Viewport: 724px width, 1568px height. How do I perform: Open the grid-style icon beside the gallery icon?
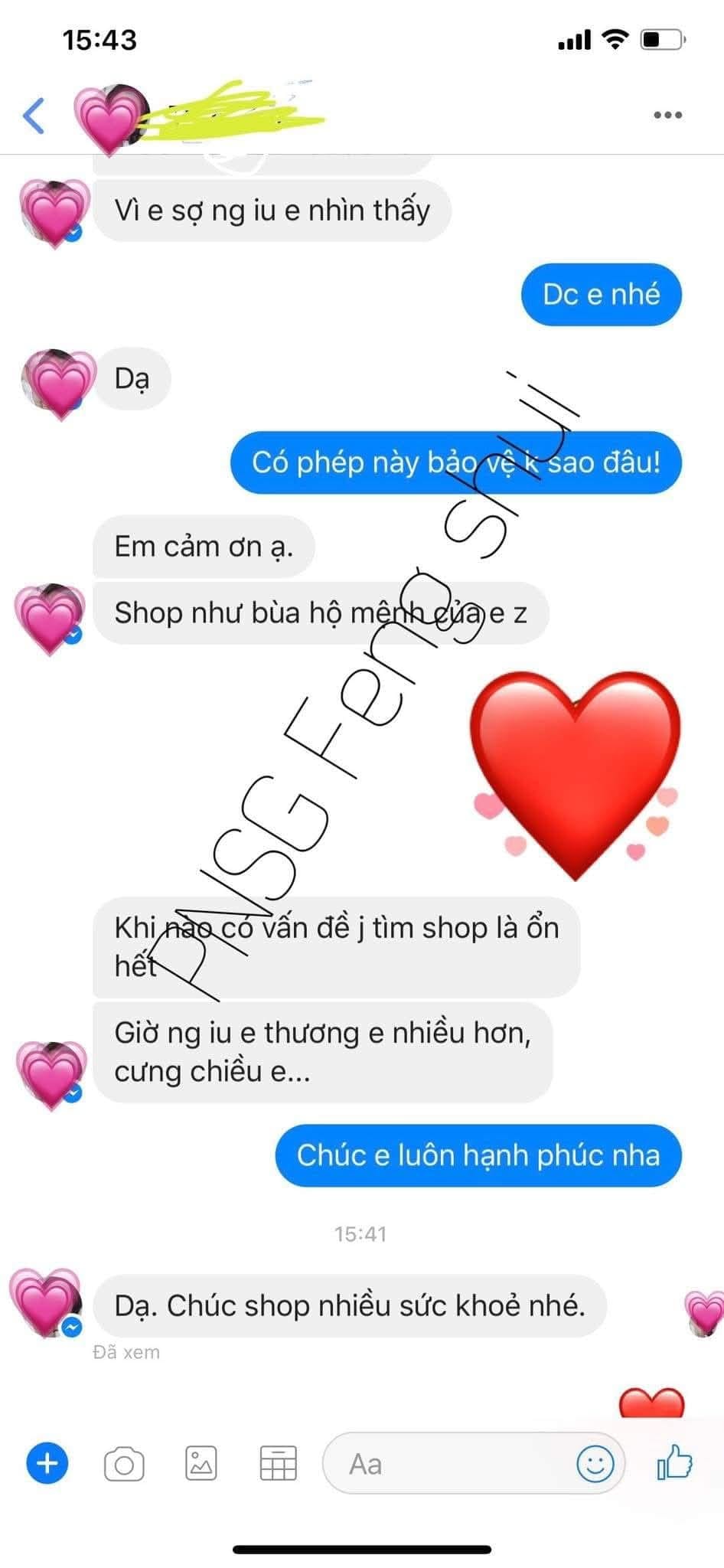[x=279, y=1464]
